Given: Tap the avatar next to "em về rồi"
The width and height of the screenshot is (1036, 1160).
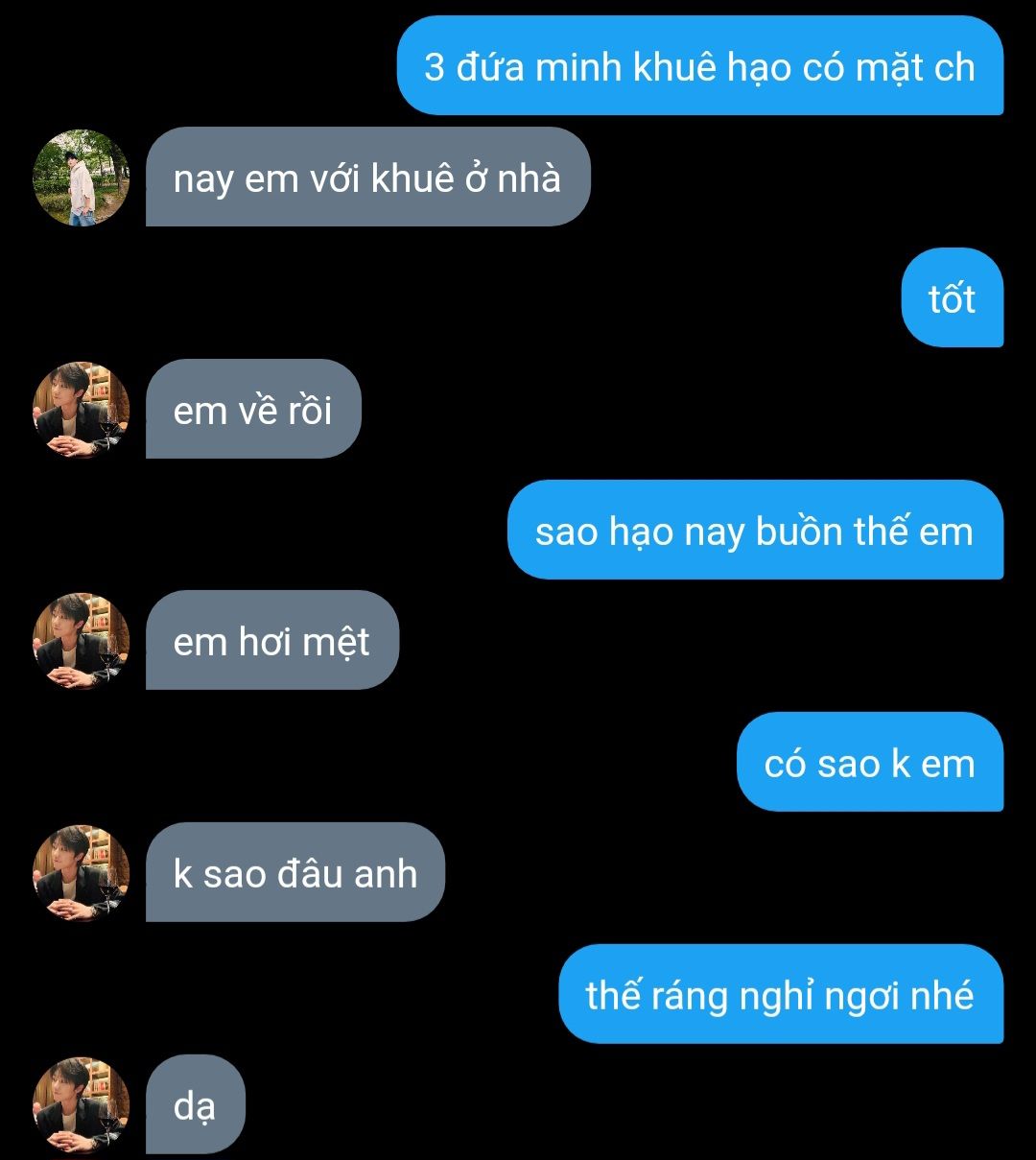Looking at the screenshot, I should 82,410.
